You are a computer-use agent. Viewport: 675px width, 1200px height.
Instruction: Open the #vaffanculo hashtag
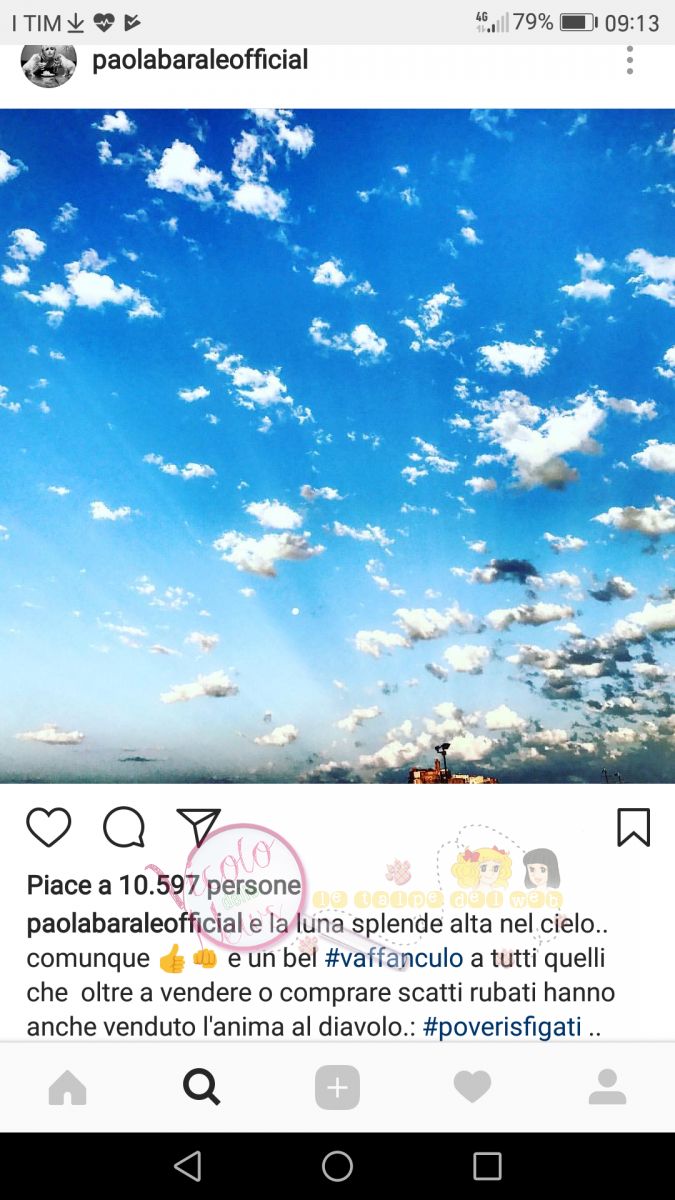393,958
